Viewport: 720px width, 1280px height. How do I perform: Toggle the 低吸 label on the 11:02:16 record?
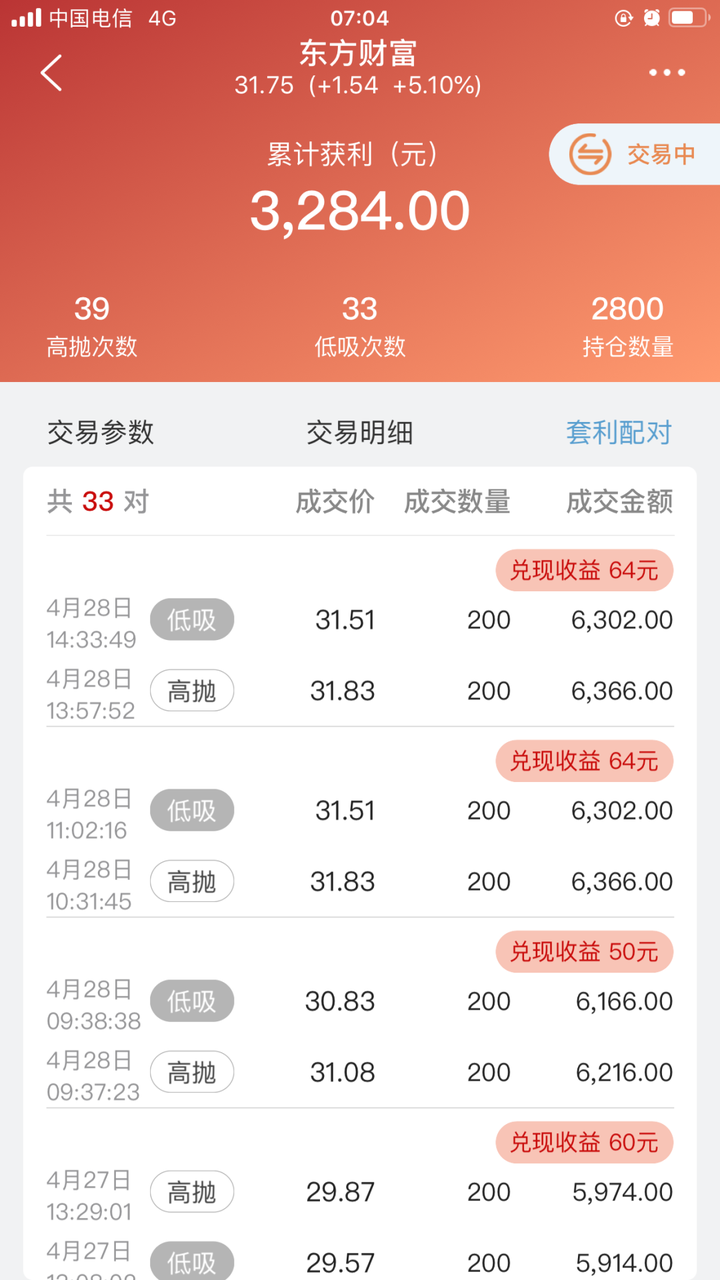tap(192, 810)
